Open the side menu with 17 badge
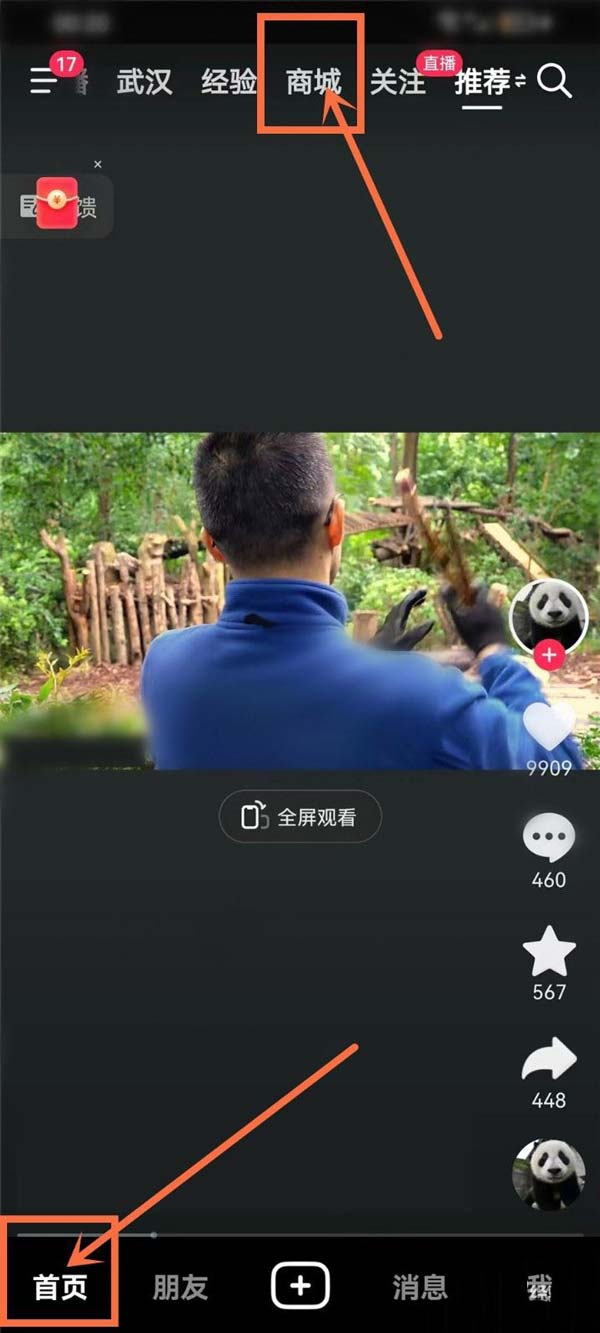This screenshot has height=1333, width=600. click(45, 81)
